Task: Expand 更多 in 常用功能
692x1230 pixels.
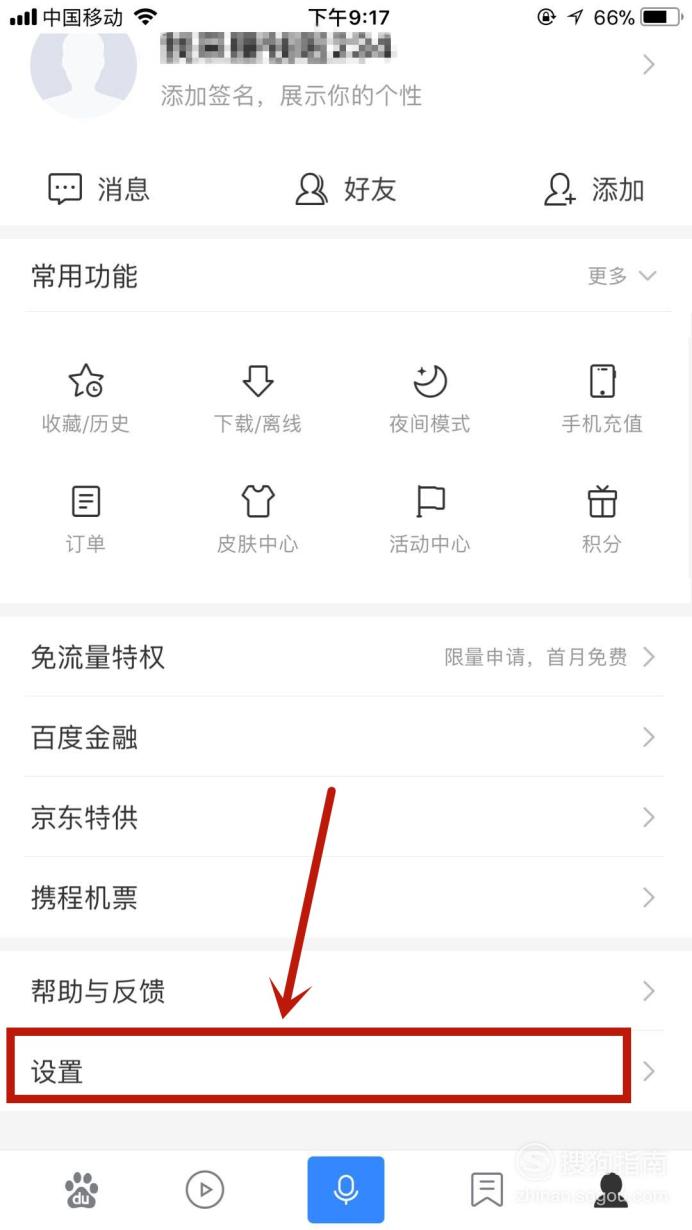Action: 621,276
